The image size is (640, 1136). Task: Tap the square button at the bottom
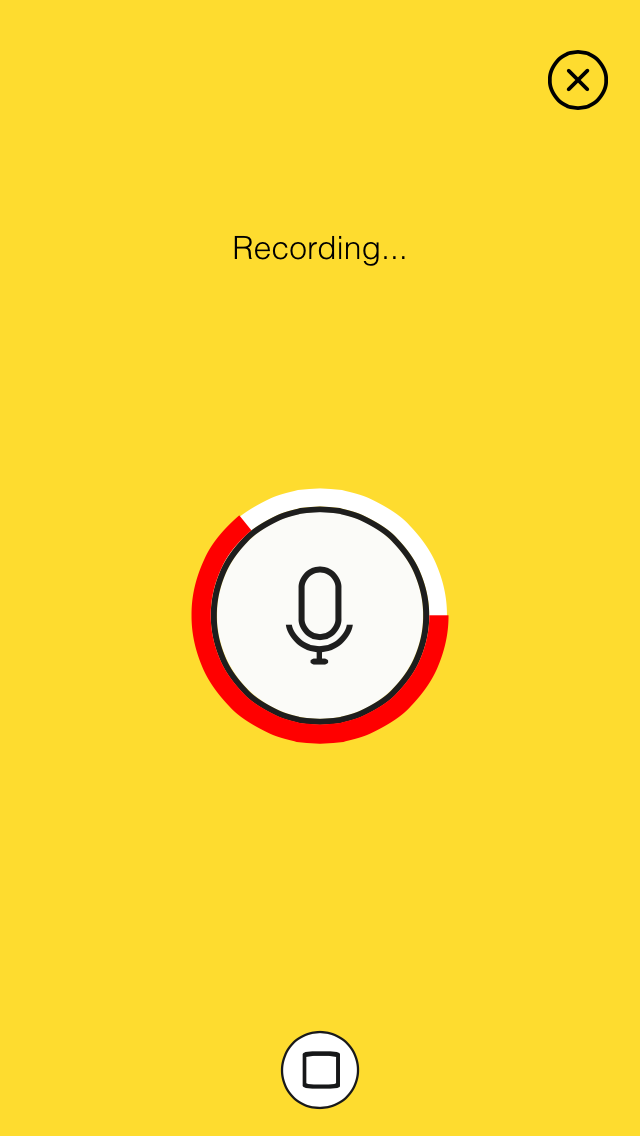click(x=320, y=1069)
